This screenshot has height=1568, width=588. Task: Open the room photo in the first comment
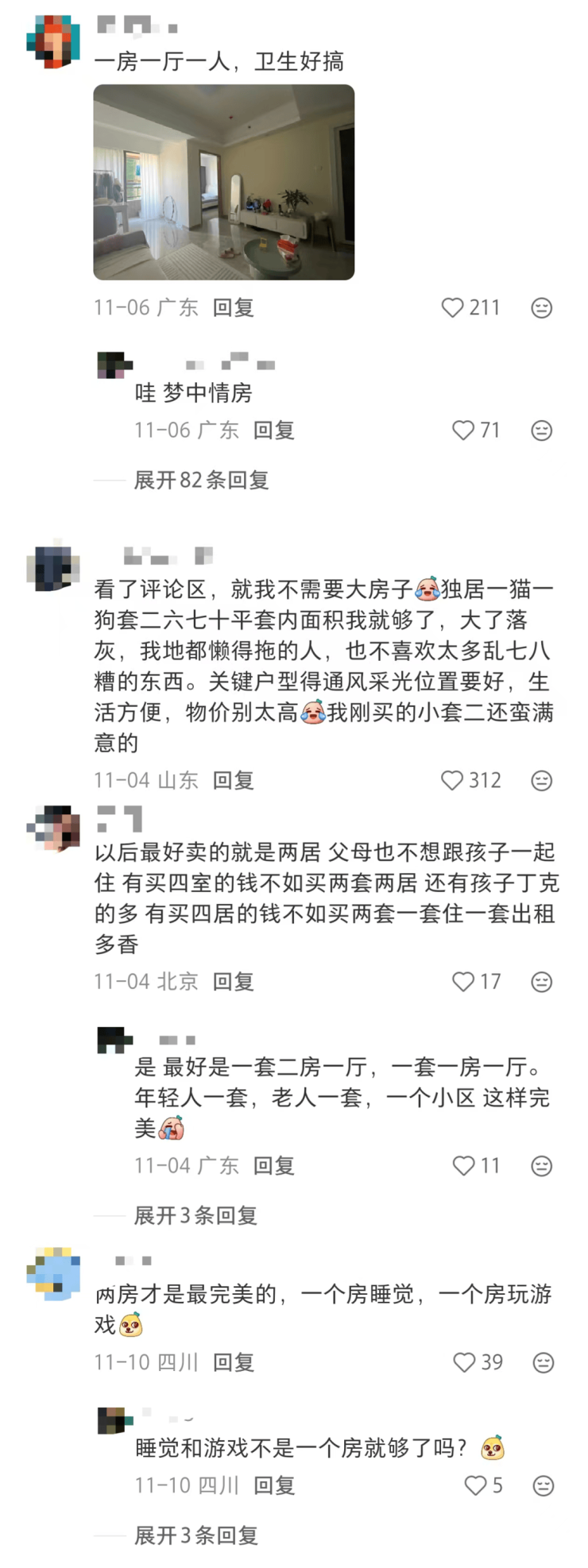[223, 182]
